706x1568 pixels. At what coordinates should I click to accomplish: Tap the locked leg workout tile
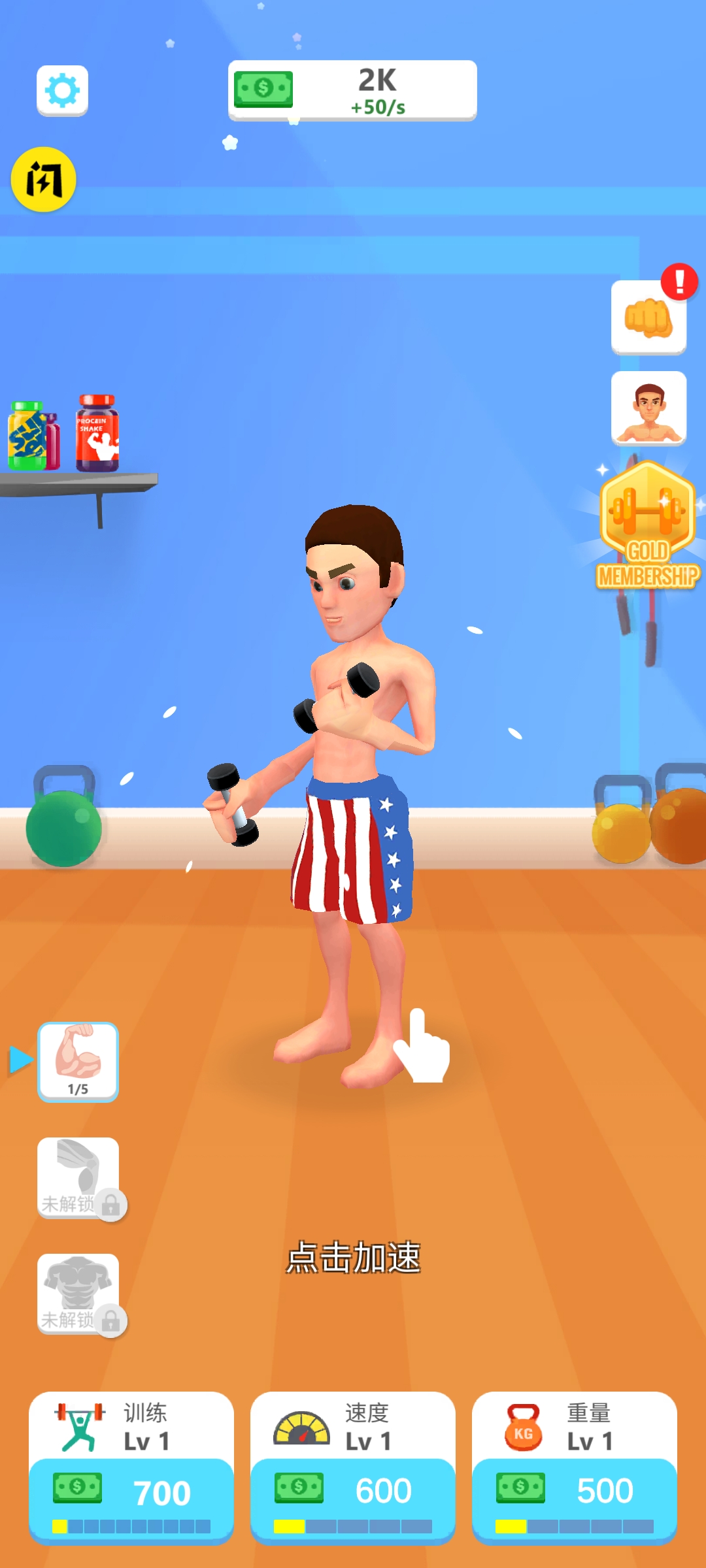[78, 1178]
